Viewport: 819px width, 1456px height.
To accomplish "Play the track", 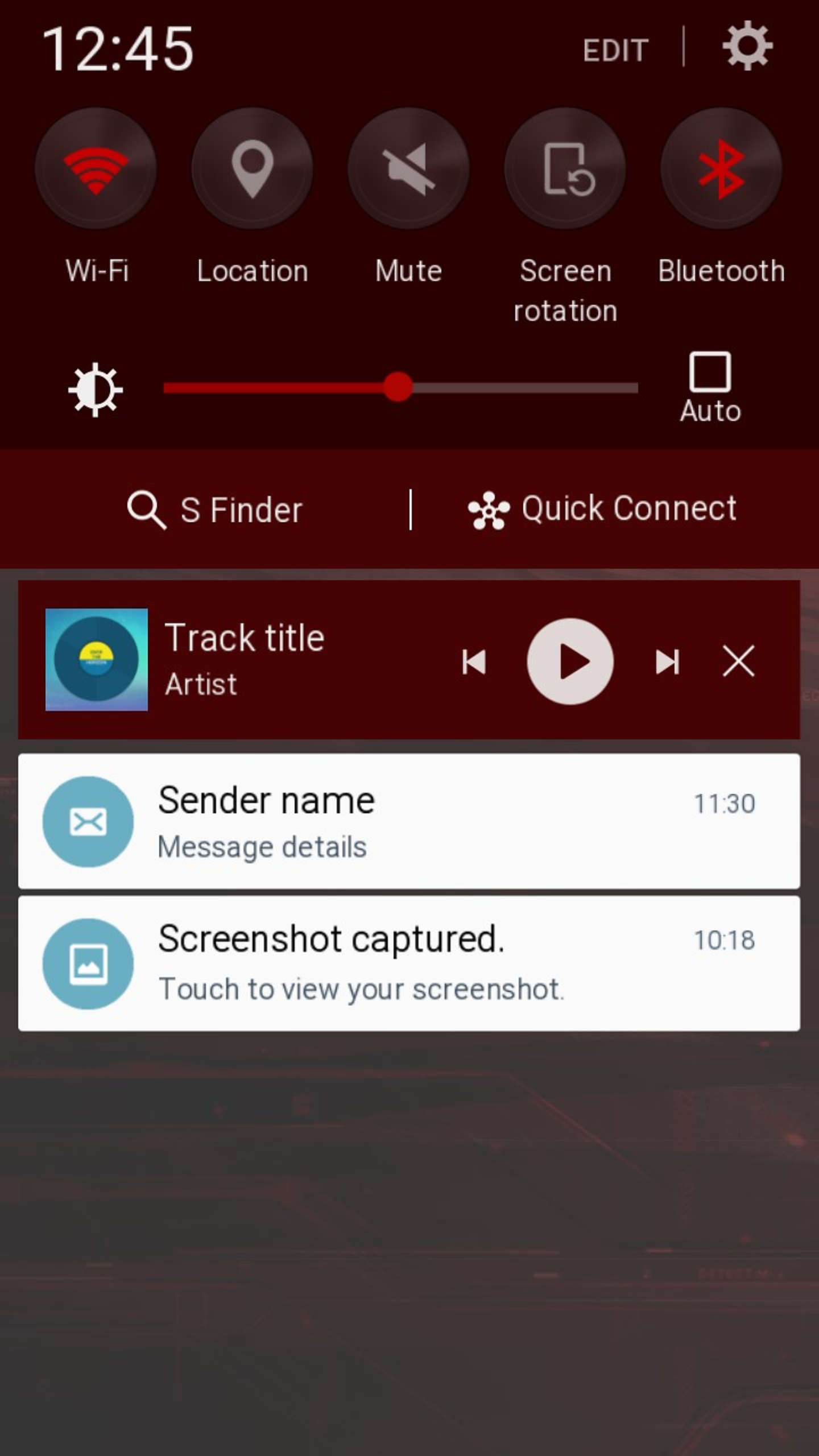I will (570, 661).
